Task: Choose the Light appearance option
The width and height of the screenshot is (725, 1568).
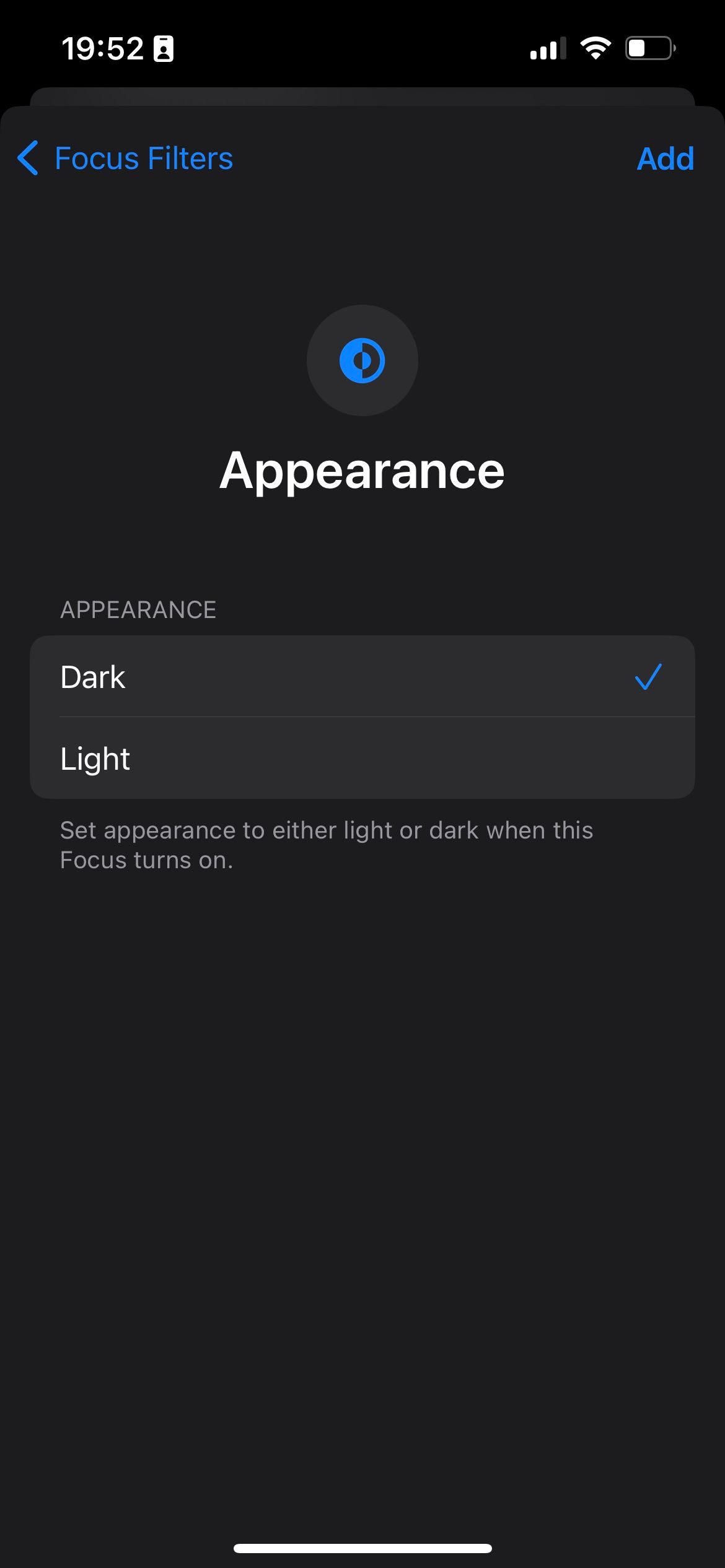Action: (x=362, y=758)
